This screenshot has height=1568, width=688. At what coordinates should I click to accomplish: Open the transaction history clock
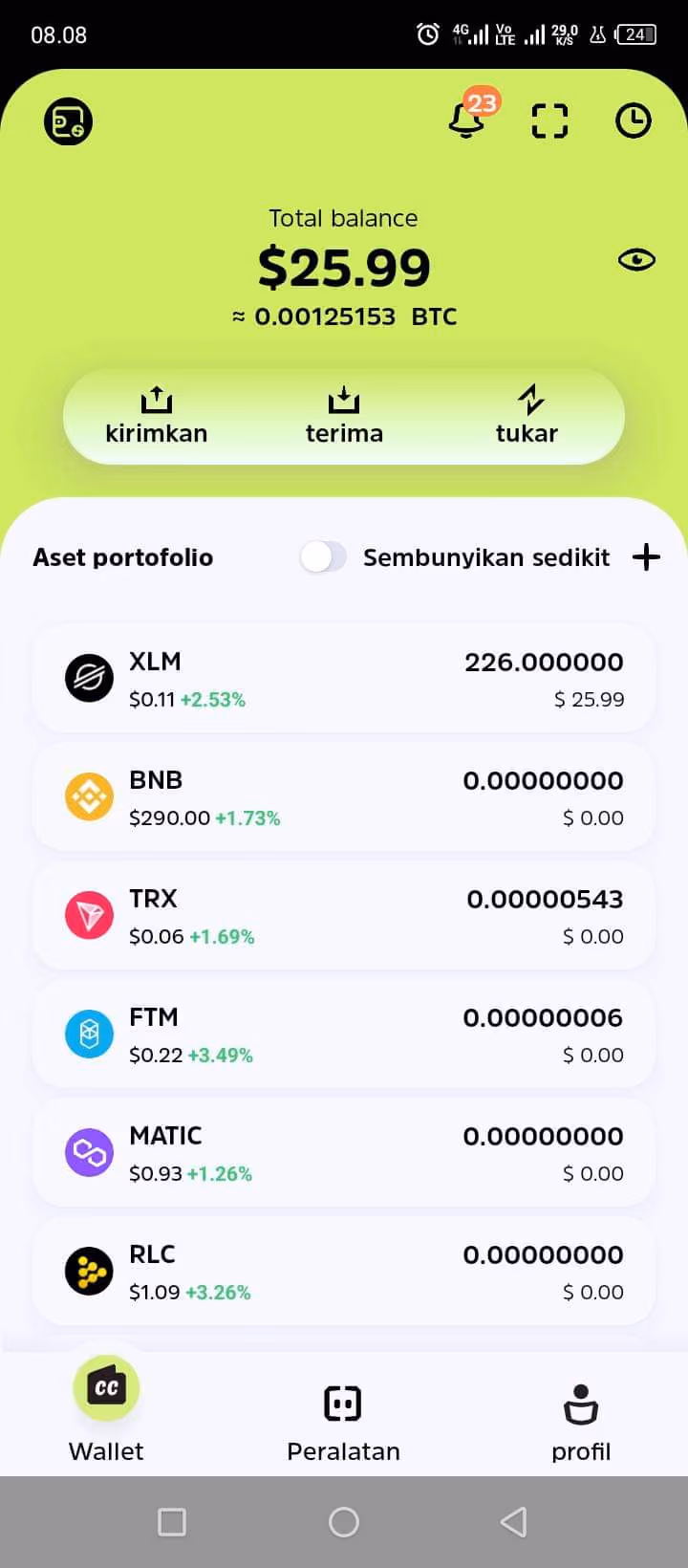[x=633, y=121]
